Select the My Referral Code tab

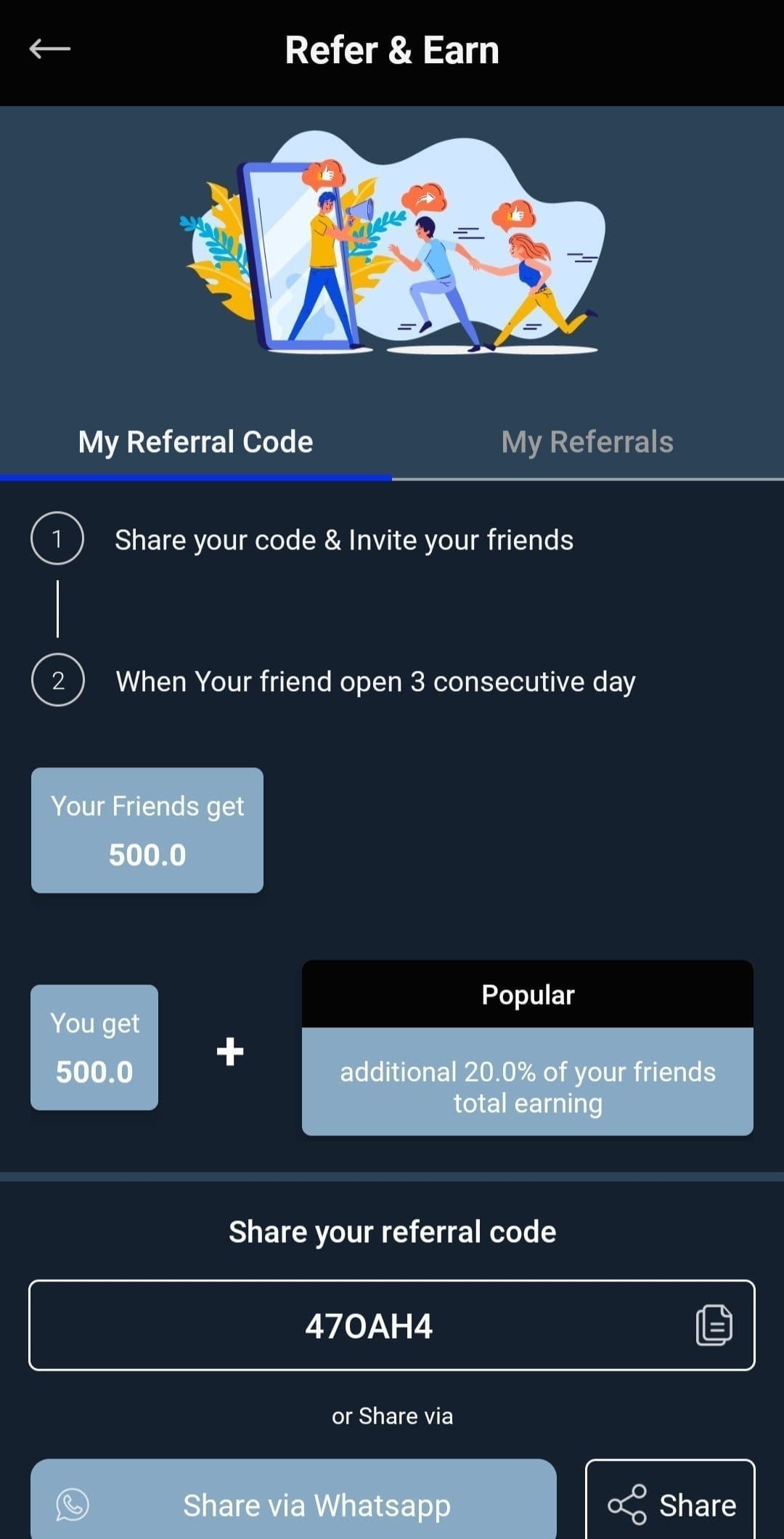coord(196,441)
